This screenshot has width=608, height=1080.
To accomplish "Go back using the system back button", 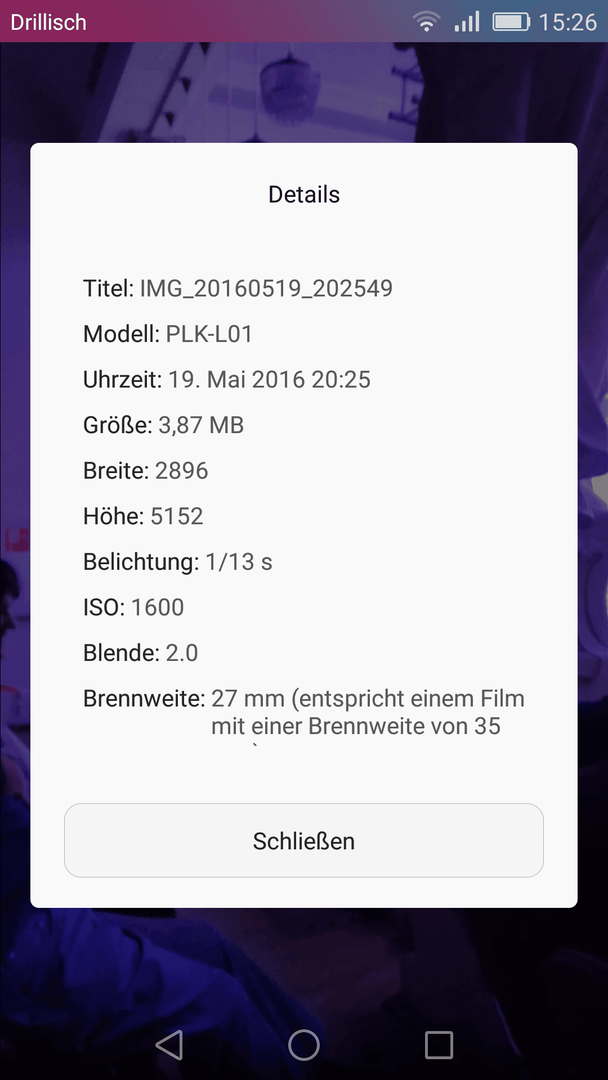I will (x=169, y=1045).
